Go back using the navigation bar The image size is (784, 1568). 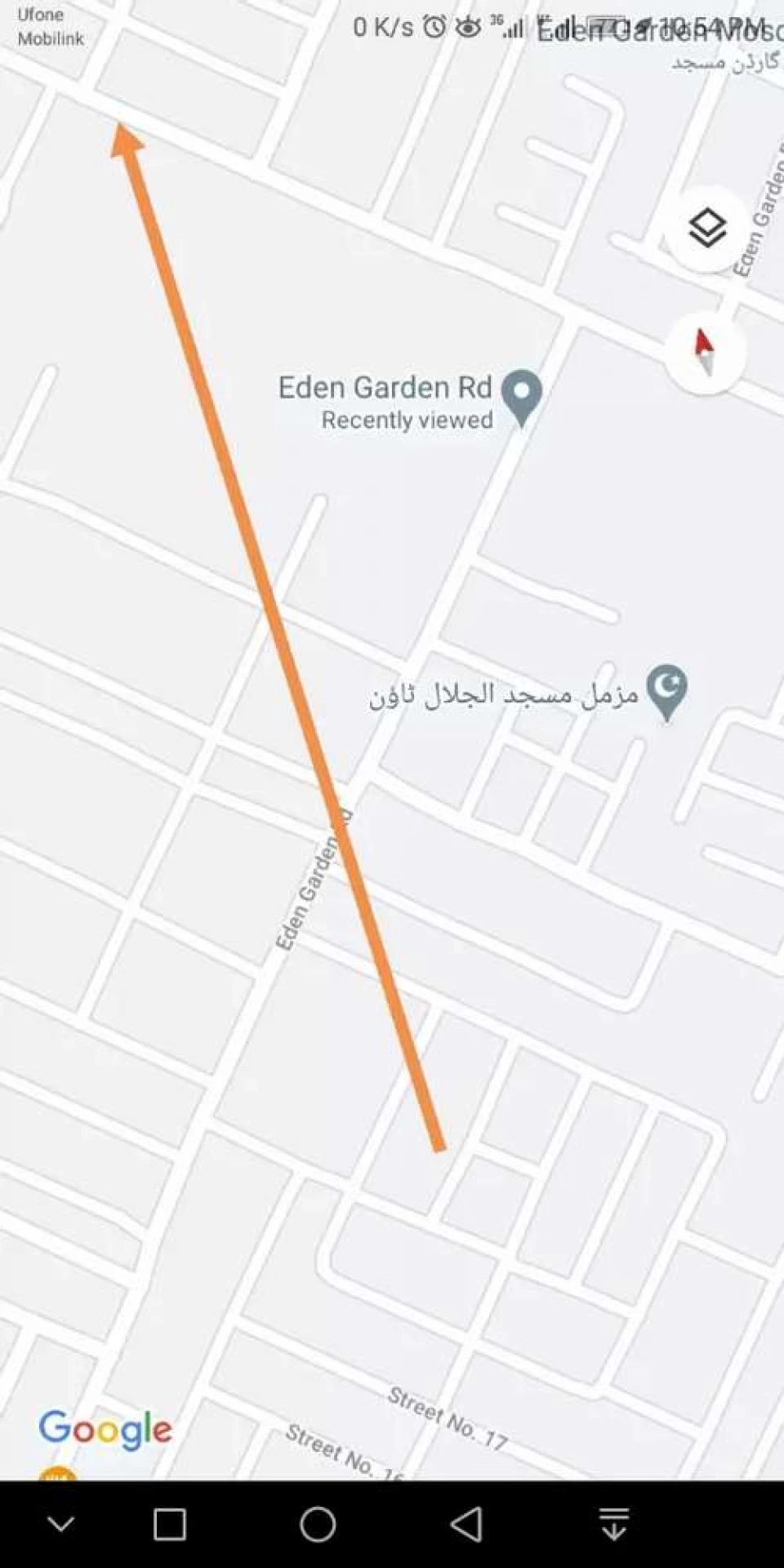[x=466, y=1524]
